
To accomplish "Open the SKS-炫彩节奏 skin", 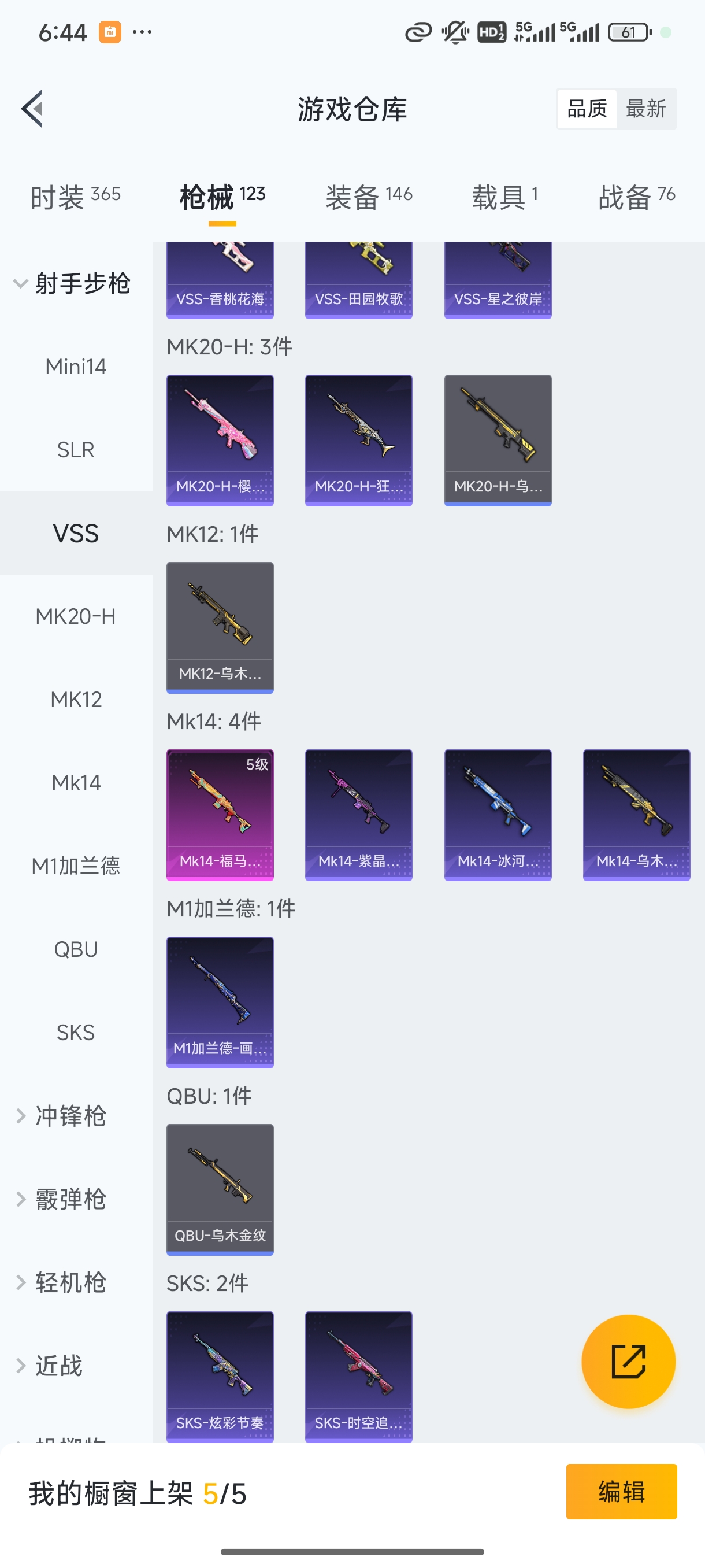I will pyautogui.click(x=220, y=1375).
